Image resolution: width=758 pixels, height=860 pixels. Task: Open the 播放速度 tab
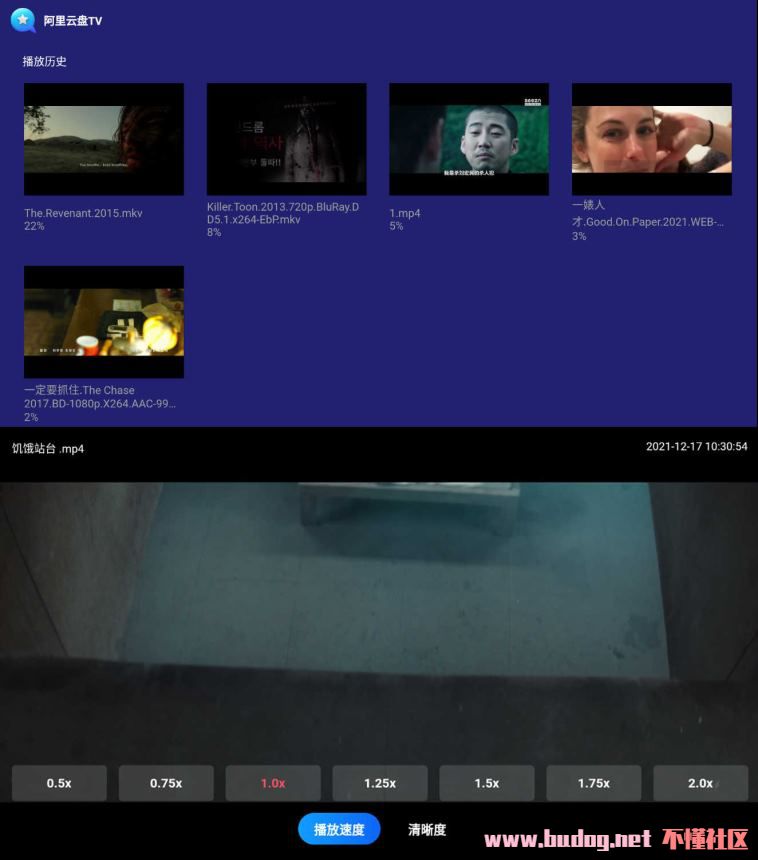coord(339,829)
